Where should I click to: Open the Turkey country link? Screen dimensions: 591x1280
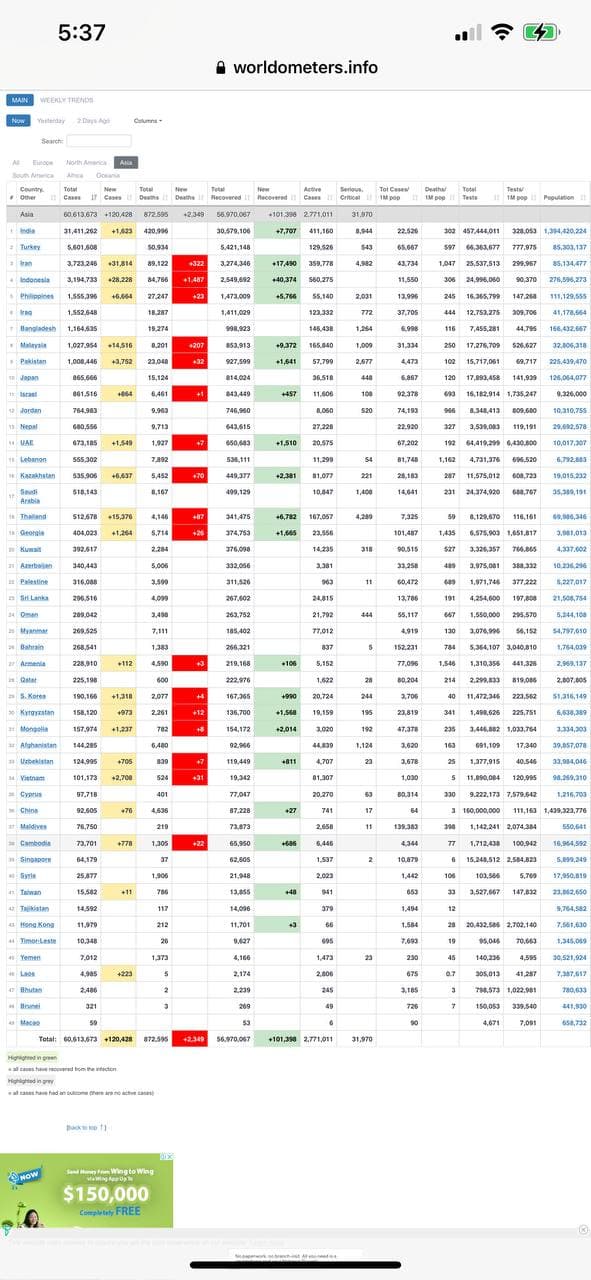pos(30,247)
